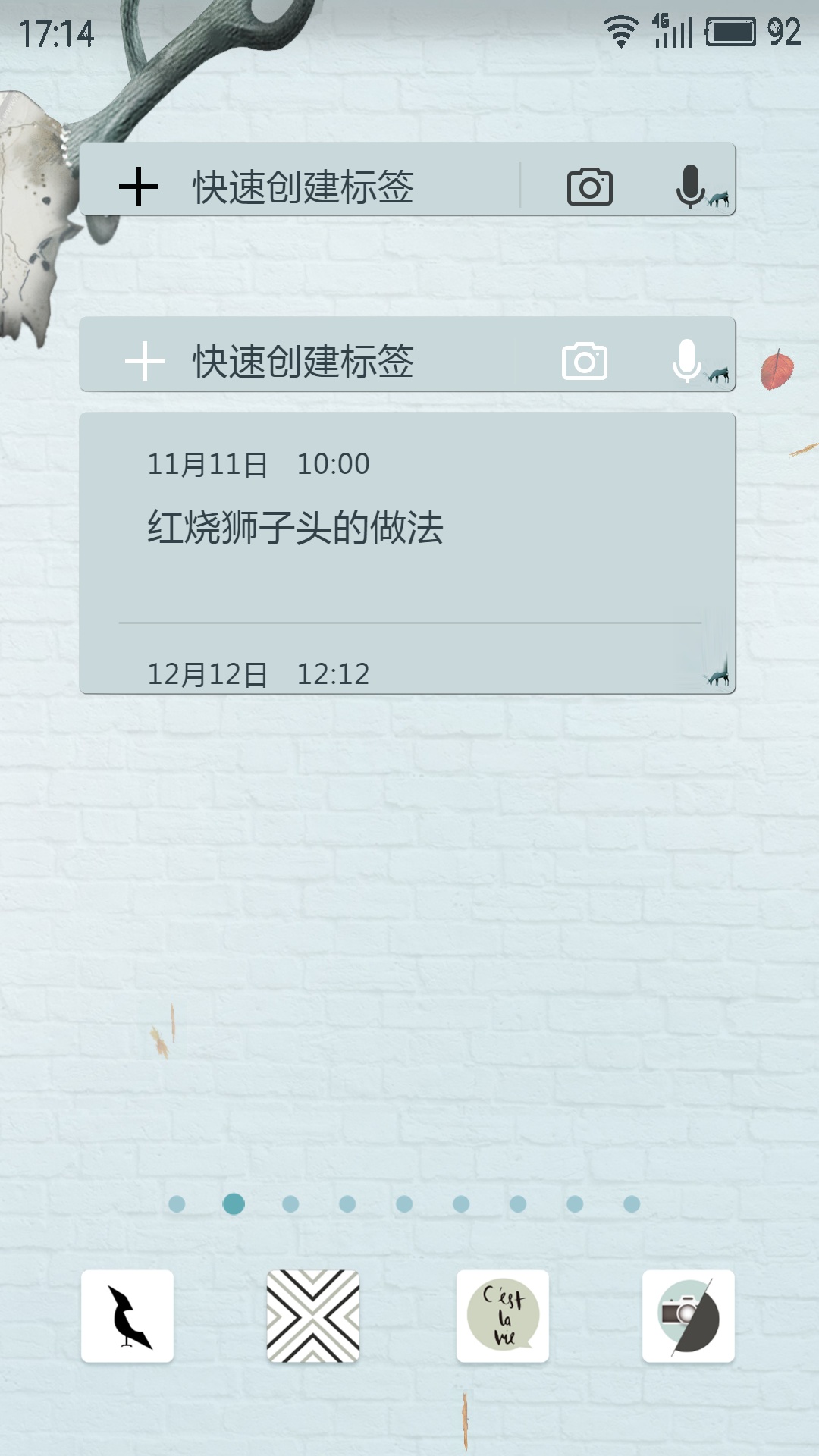Screen dimensions: 819x1456
Task: Open the black camera icon in the top note widget
Action: (x=589, y=187)
